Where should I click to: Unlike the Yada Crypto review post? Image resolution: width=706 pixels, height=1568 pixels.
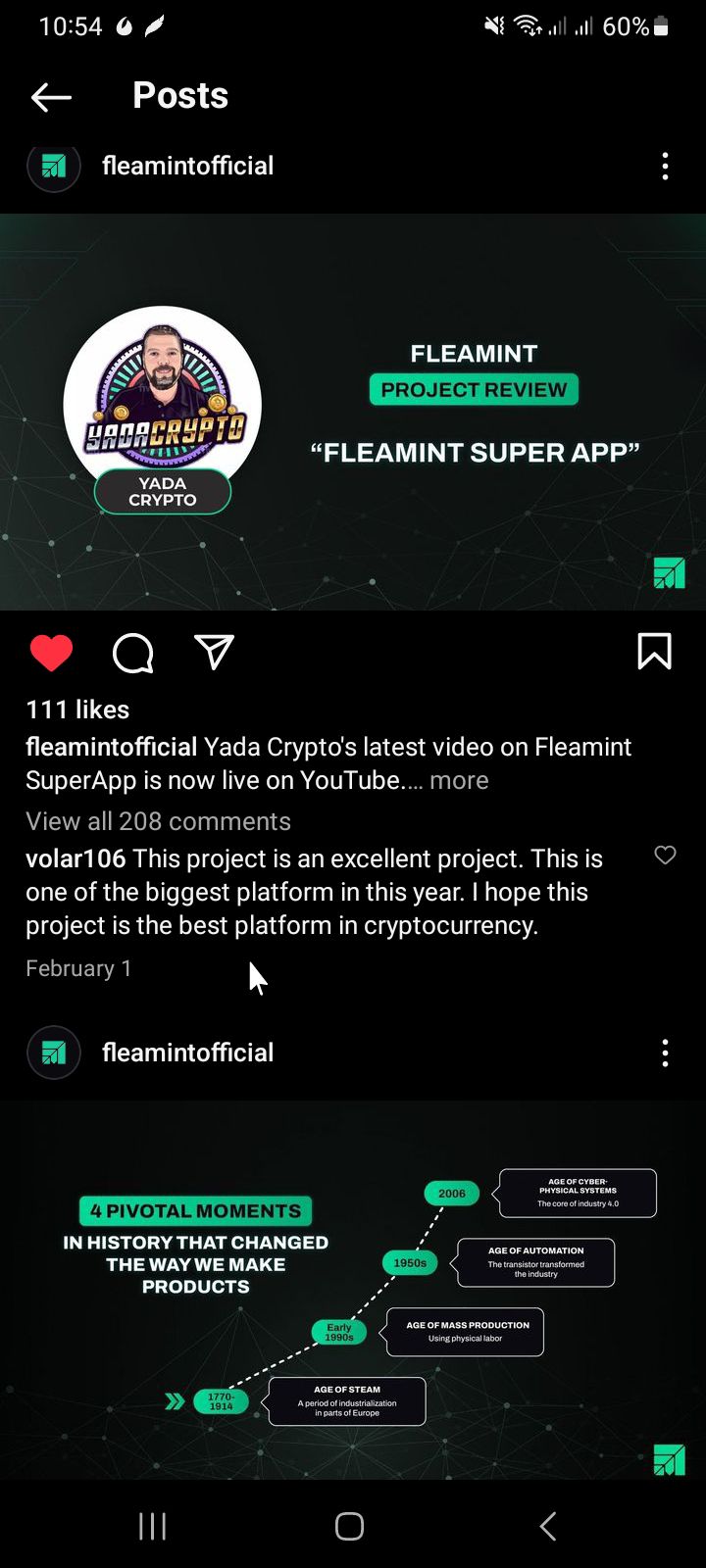tap(52, 653)
